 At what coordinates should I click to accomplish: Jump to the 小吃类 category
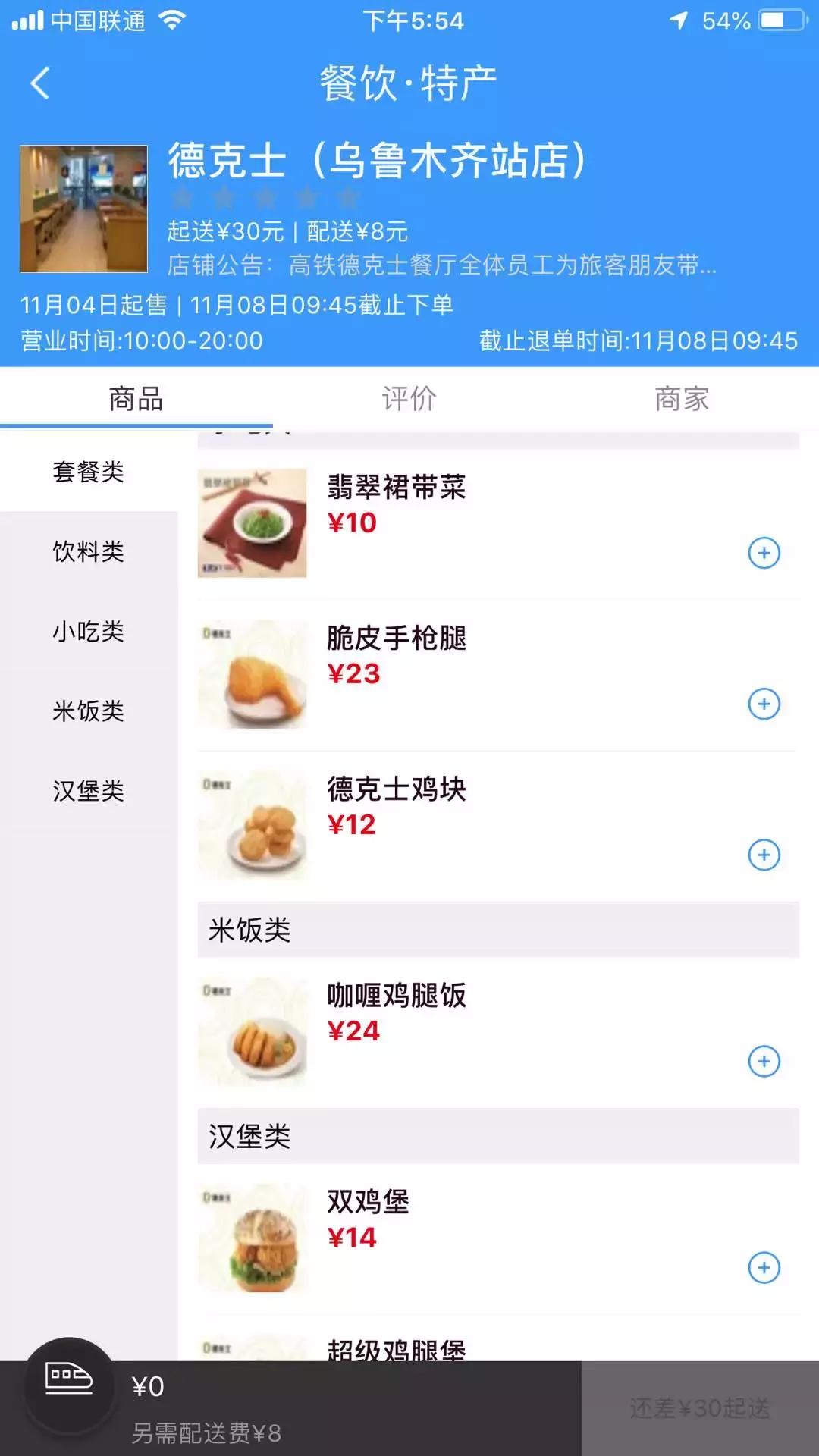[x=88, y=631]
